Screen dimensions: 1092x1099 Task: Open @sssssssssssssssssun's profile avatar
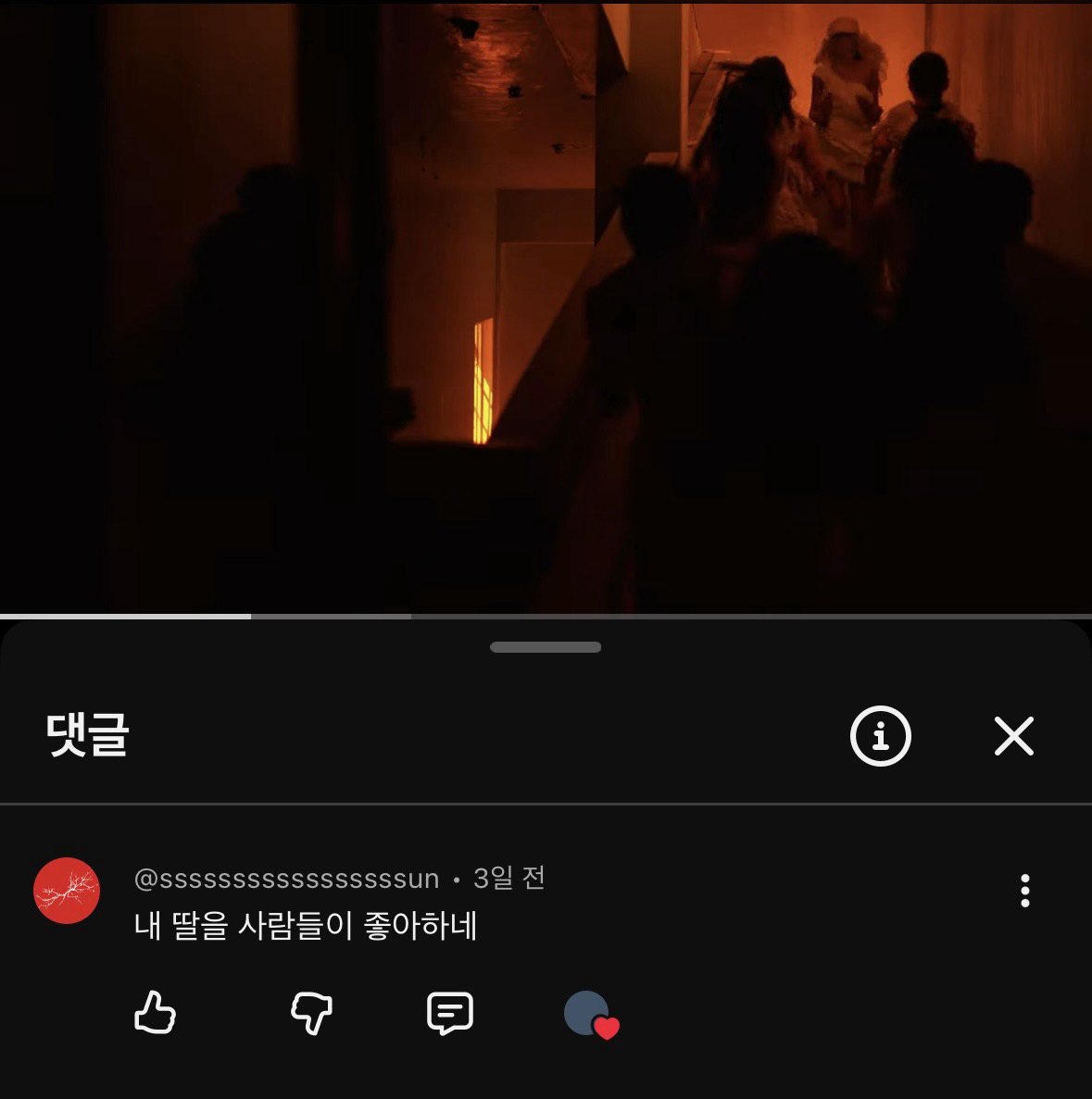[67, 891]
